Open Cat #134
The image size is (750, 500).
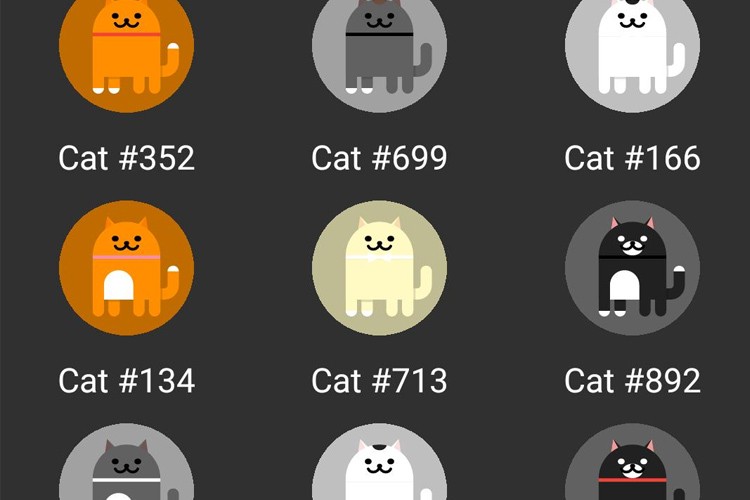(x=126, y=268)
